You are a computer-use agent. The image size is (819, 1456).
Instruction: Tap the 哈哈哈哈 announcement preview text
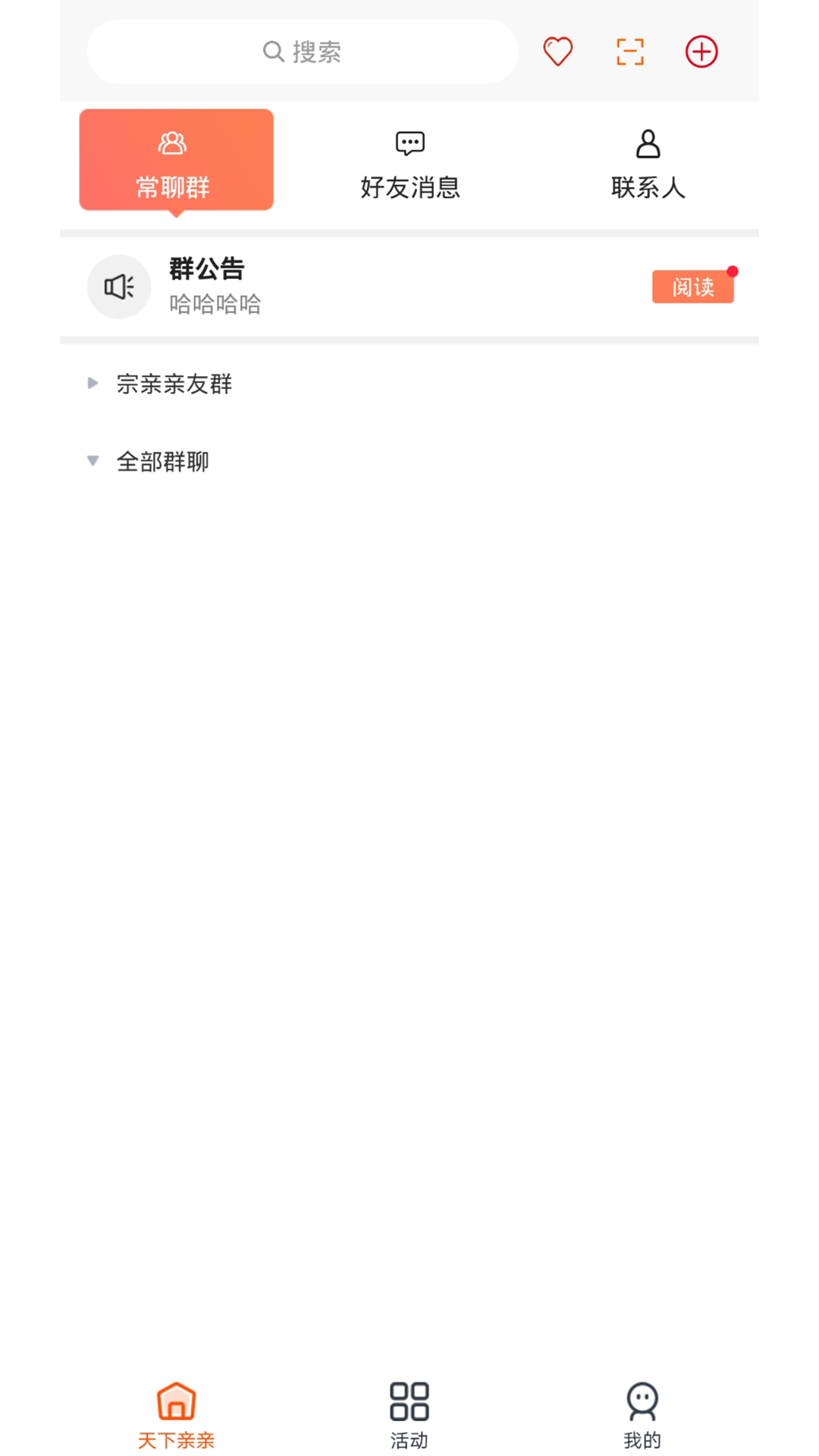tap(215, 304)
